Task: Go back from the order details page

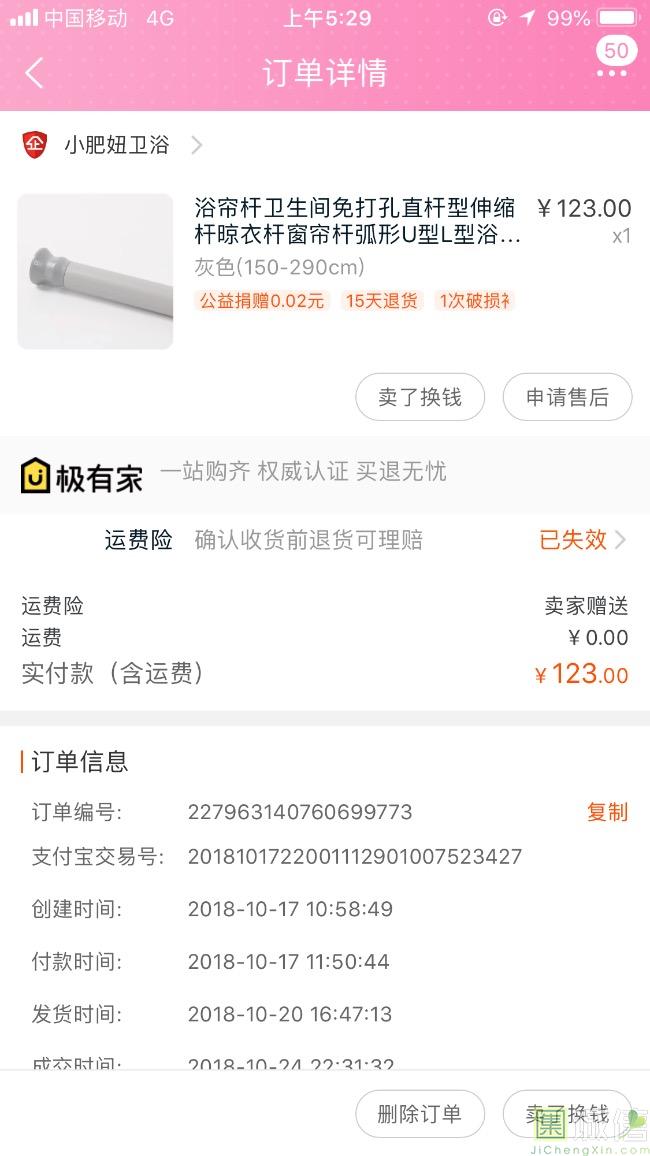Action: click(35, 73)
